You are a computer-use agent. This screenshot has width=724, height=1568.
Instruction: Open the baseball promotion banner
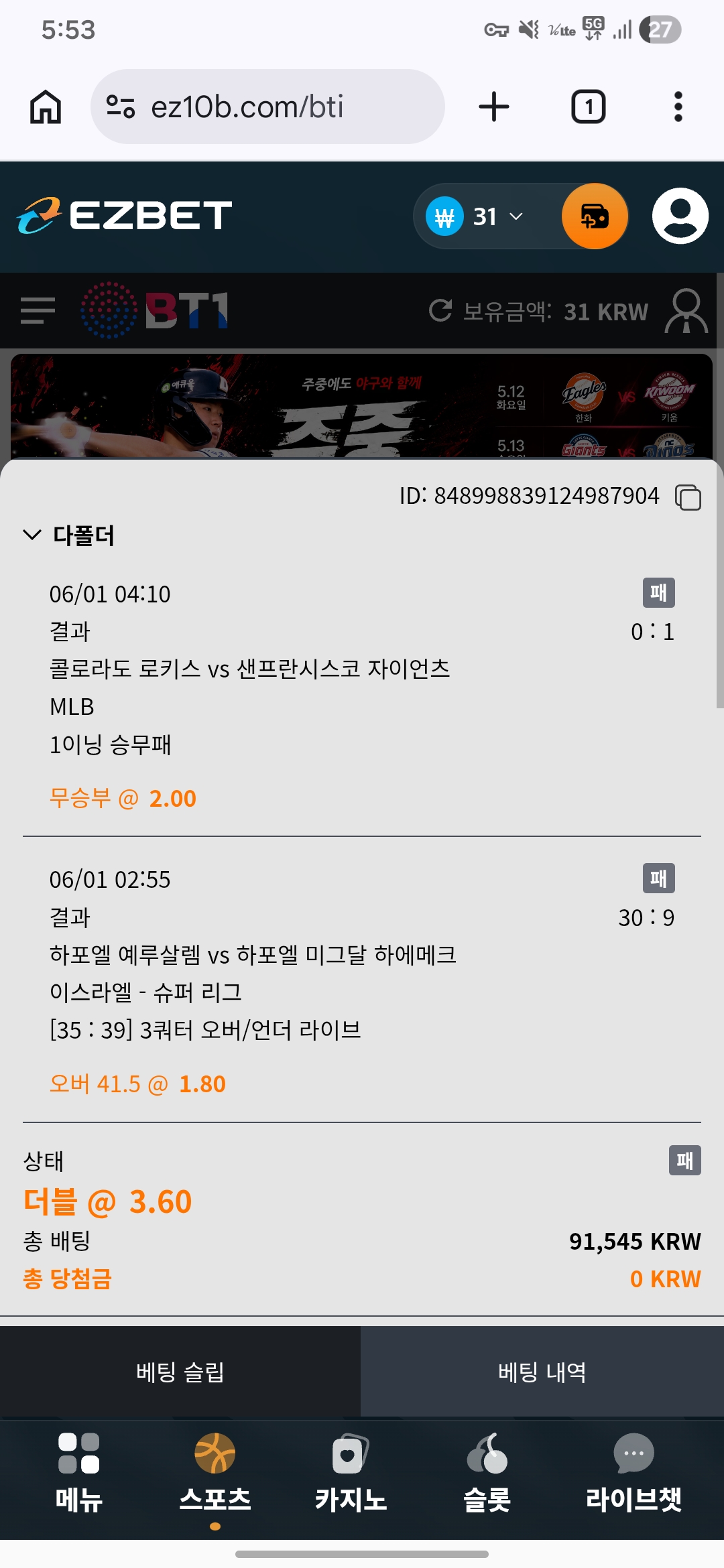tap(361, 406)
